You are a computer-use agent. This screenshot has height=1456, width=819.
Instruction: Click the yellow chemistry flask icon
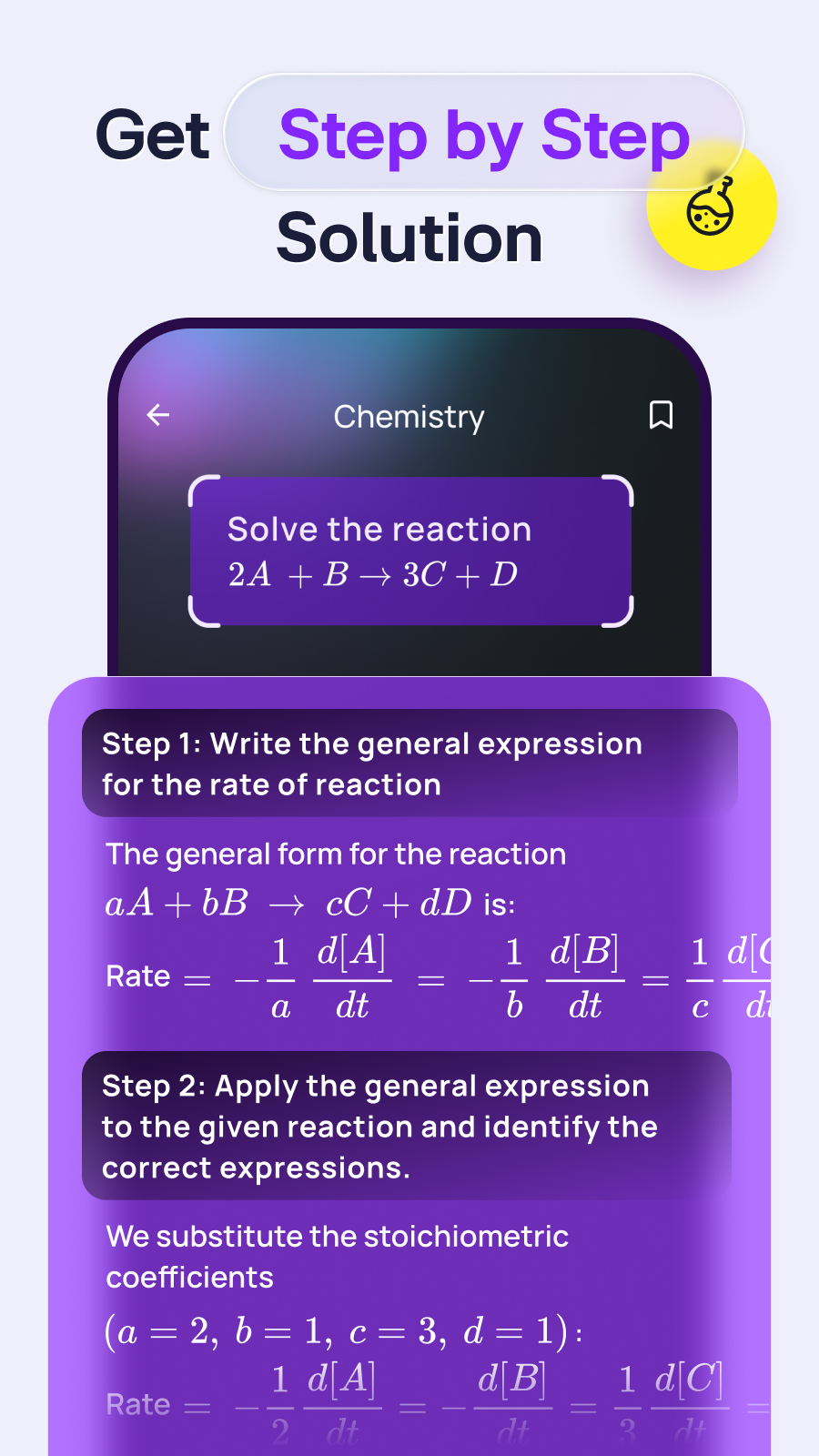pos(711,209)
